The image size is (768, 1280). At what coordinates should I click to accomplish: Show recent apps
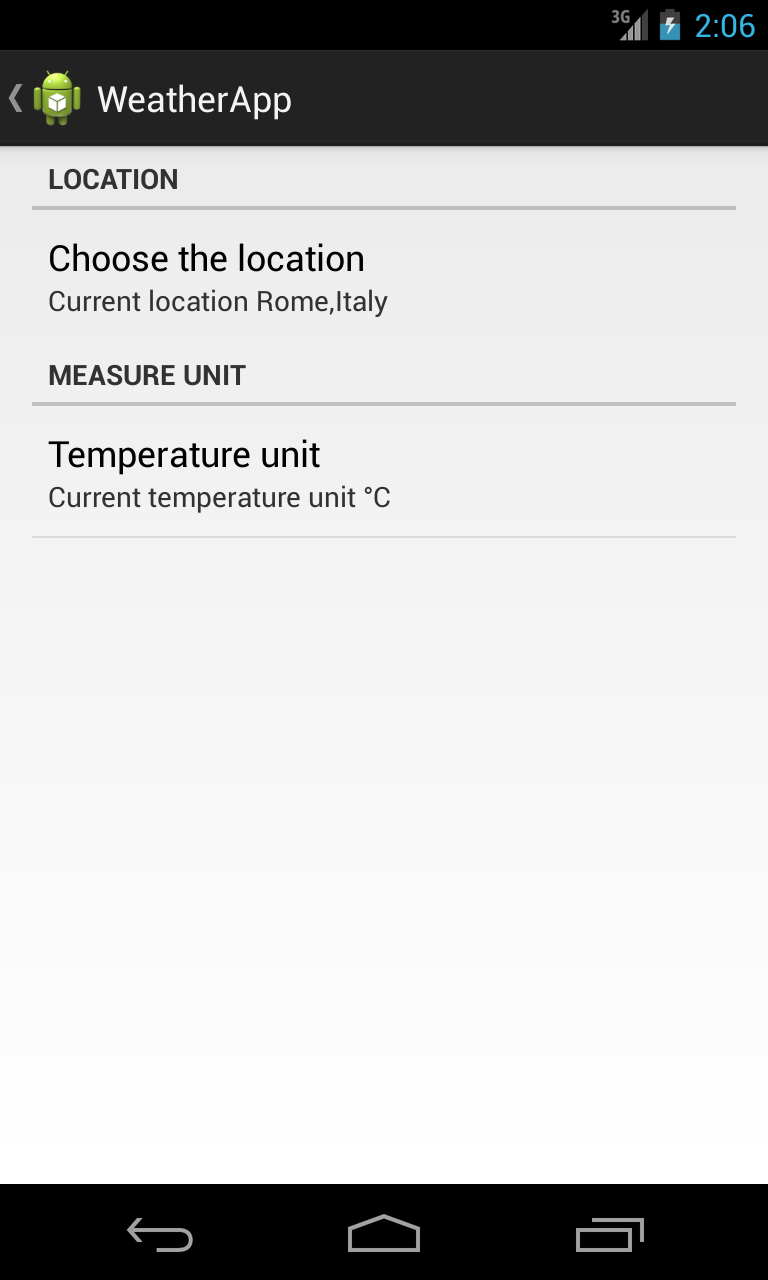pyautogui.click(x=609, y=1234)
